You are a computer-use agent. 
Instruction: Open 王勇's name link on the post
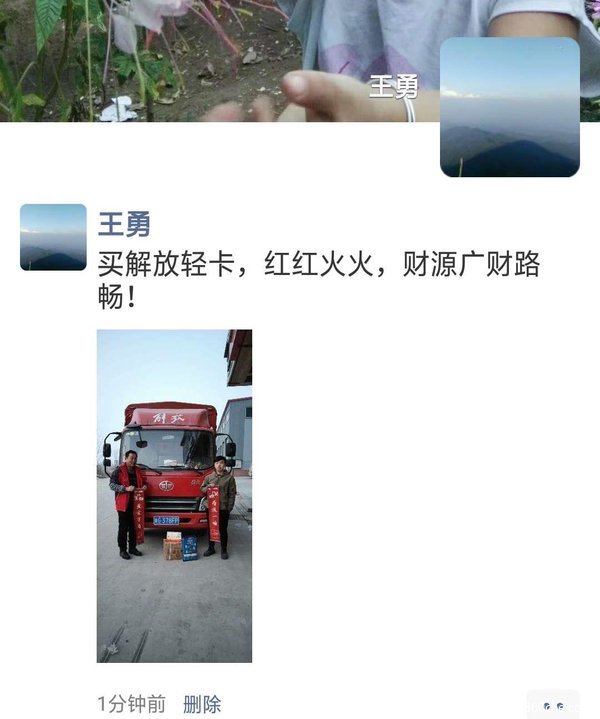pyautogui.click(x=124, y=223)
